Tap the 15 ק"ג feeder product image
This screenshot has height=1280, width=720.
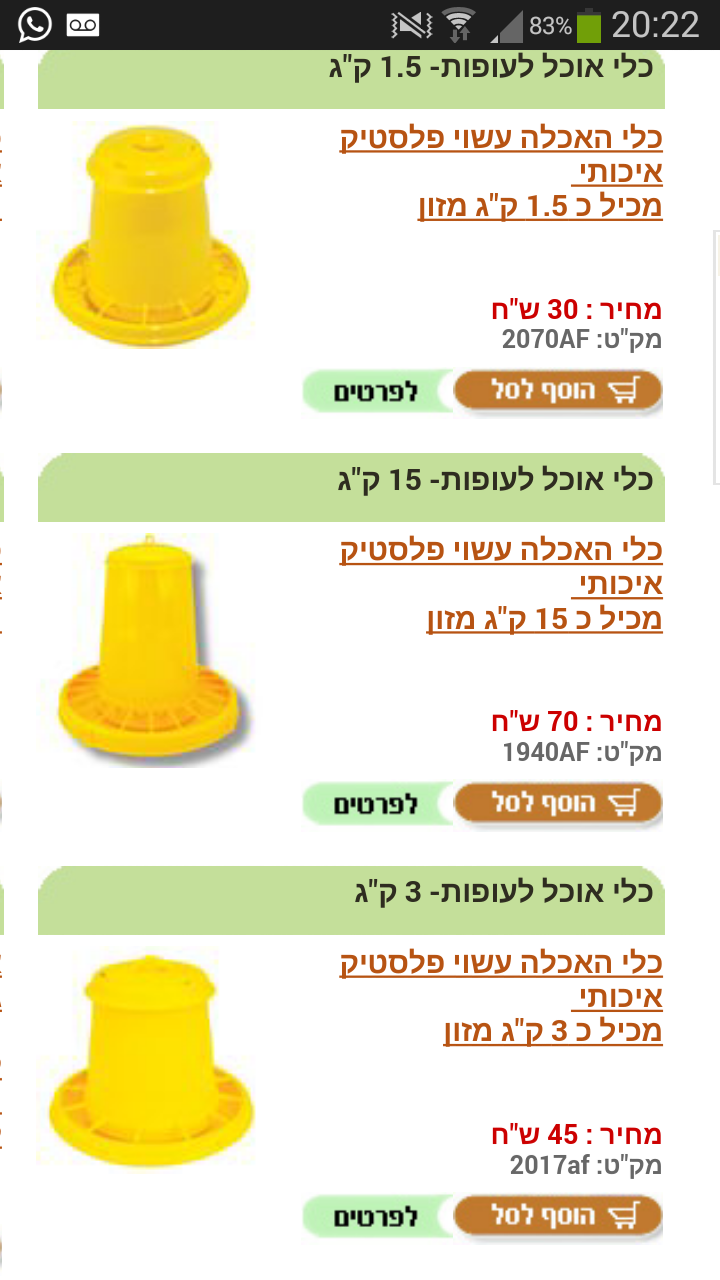click(x=147, y=650)
